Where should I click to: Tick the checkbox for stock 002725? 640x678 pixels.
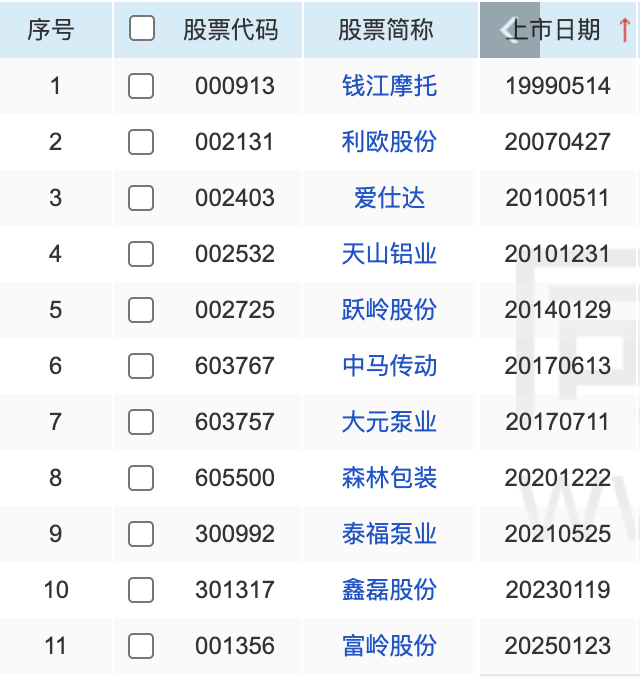pyautogui.click(x=141, y=310)
